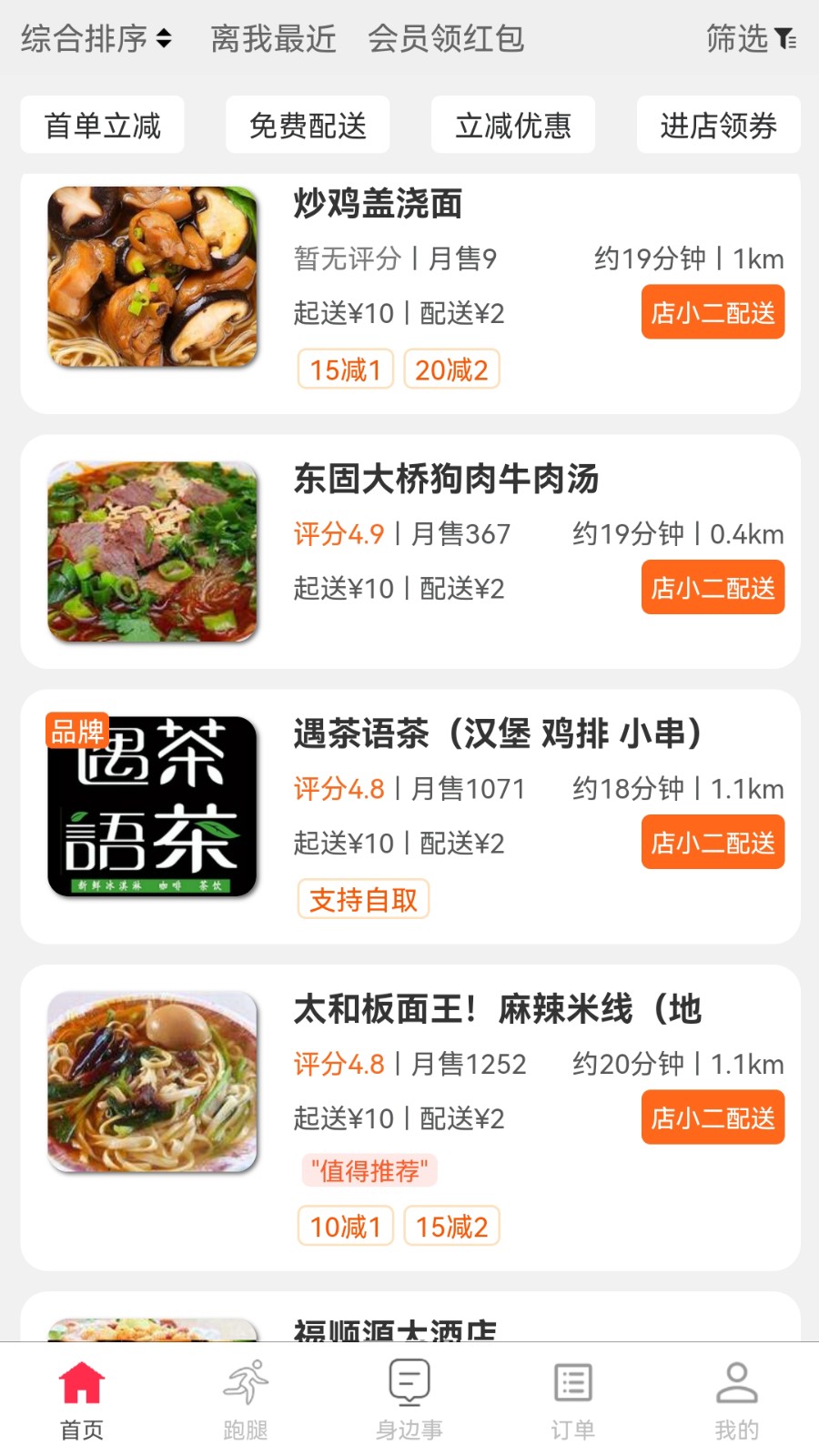This screenshot has height=1456, width=819.
Task: Tap the 15减1 coupon tag on 炒鸡盖浇面
Action: pyautogui.click(x=345, y=368)
